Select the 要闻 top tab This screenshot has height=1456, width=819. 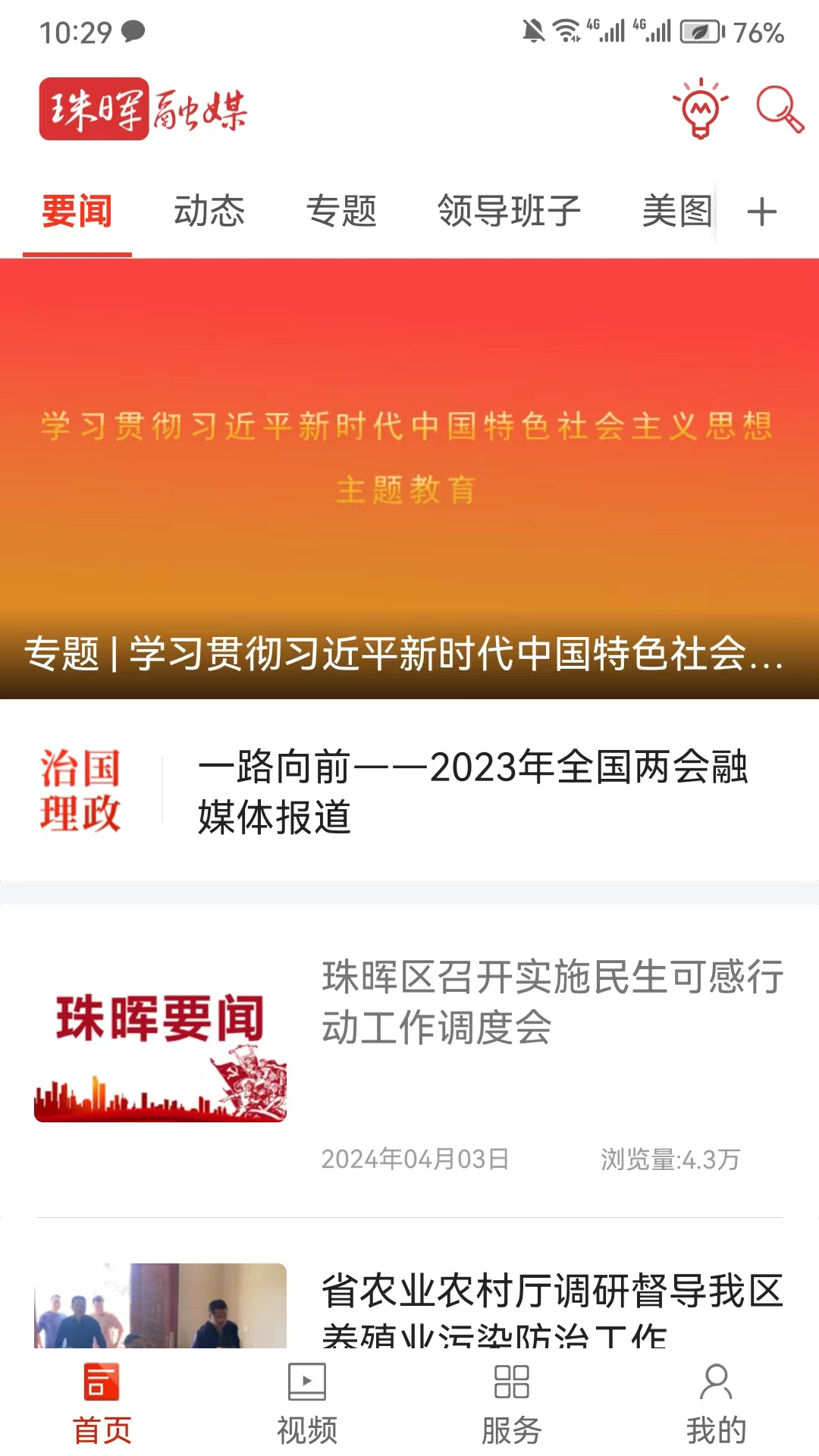pos(77,212)
